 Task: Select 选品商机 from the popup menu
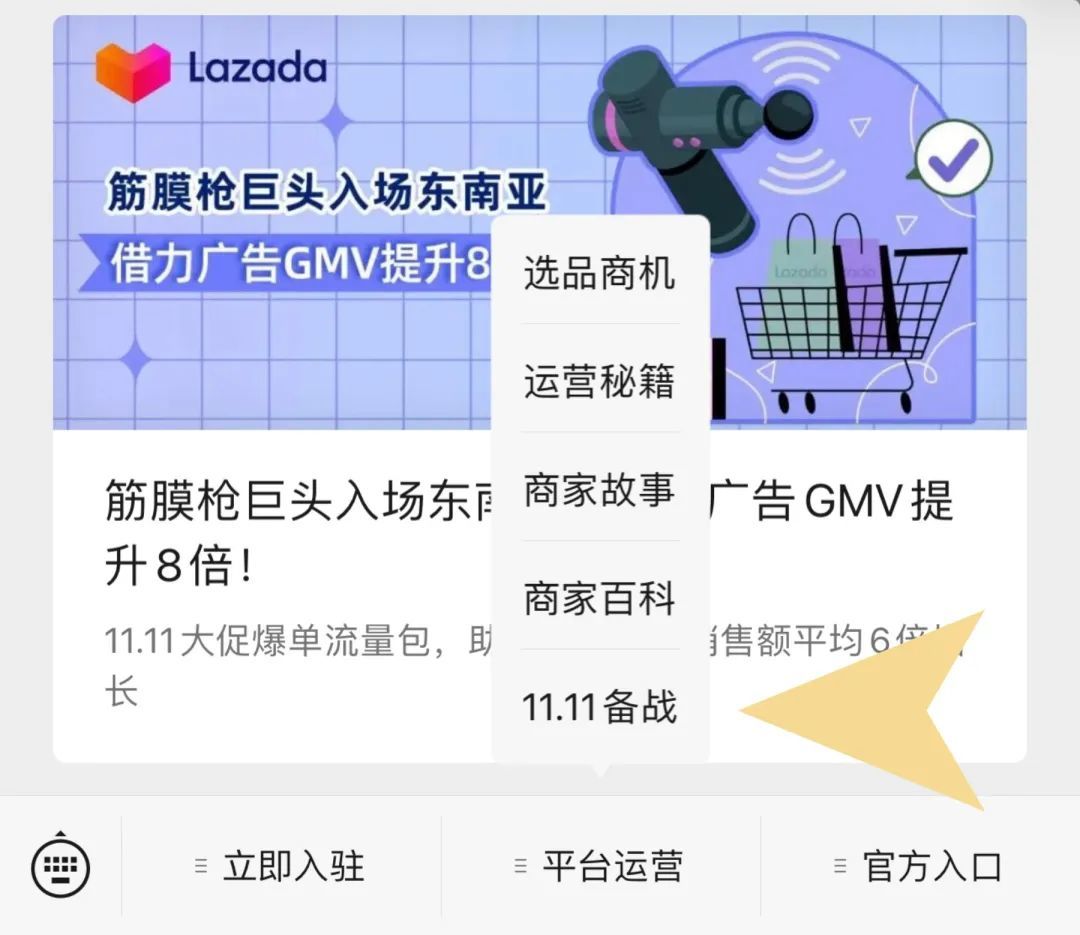coord(600,272)
